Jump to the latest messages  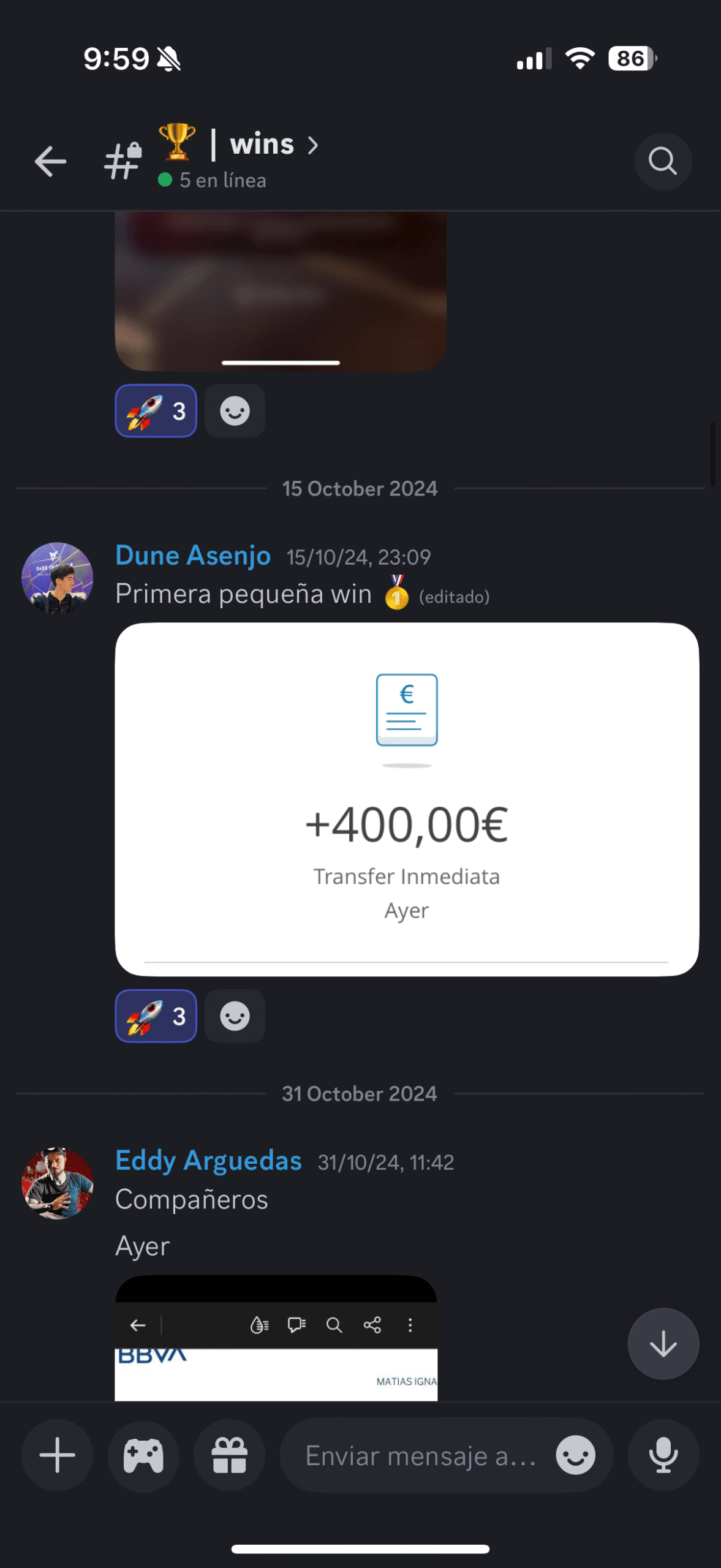(663, 1344)
